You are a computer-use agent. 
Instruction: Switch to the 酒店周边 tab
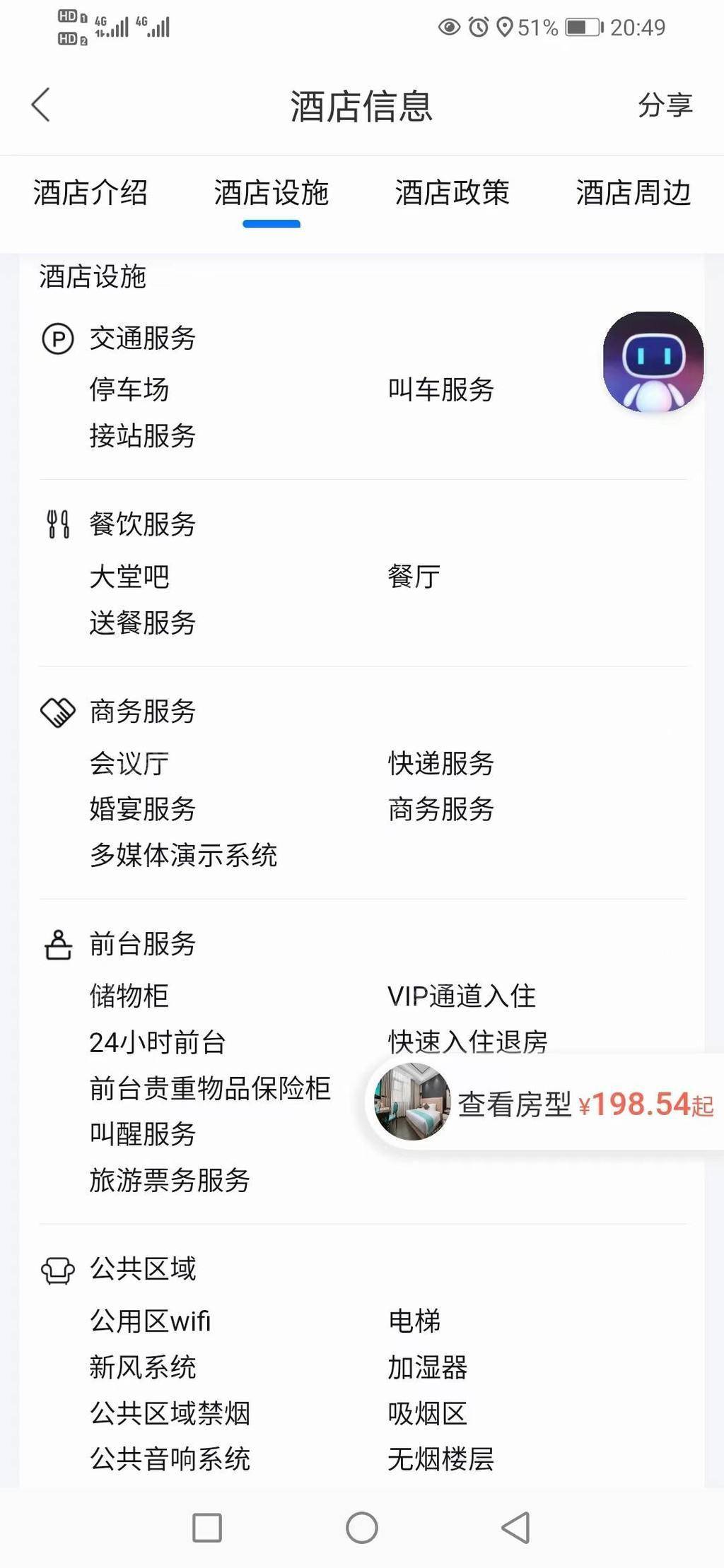point(633,193)
